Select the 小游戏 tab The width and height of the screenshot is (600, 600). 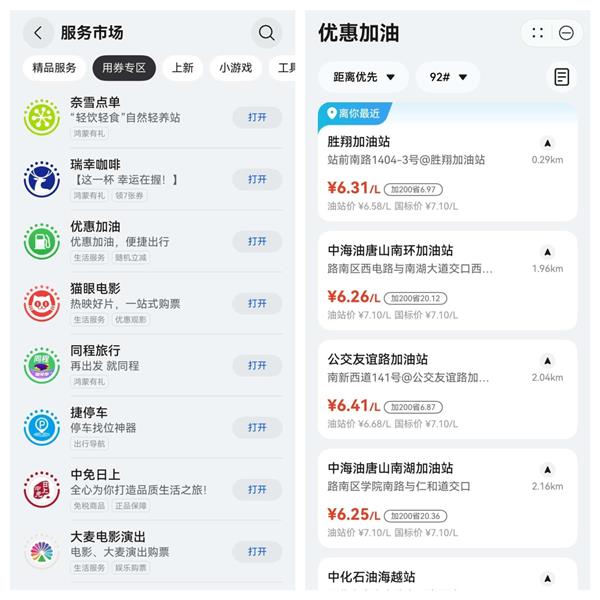click(236, 68)
